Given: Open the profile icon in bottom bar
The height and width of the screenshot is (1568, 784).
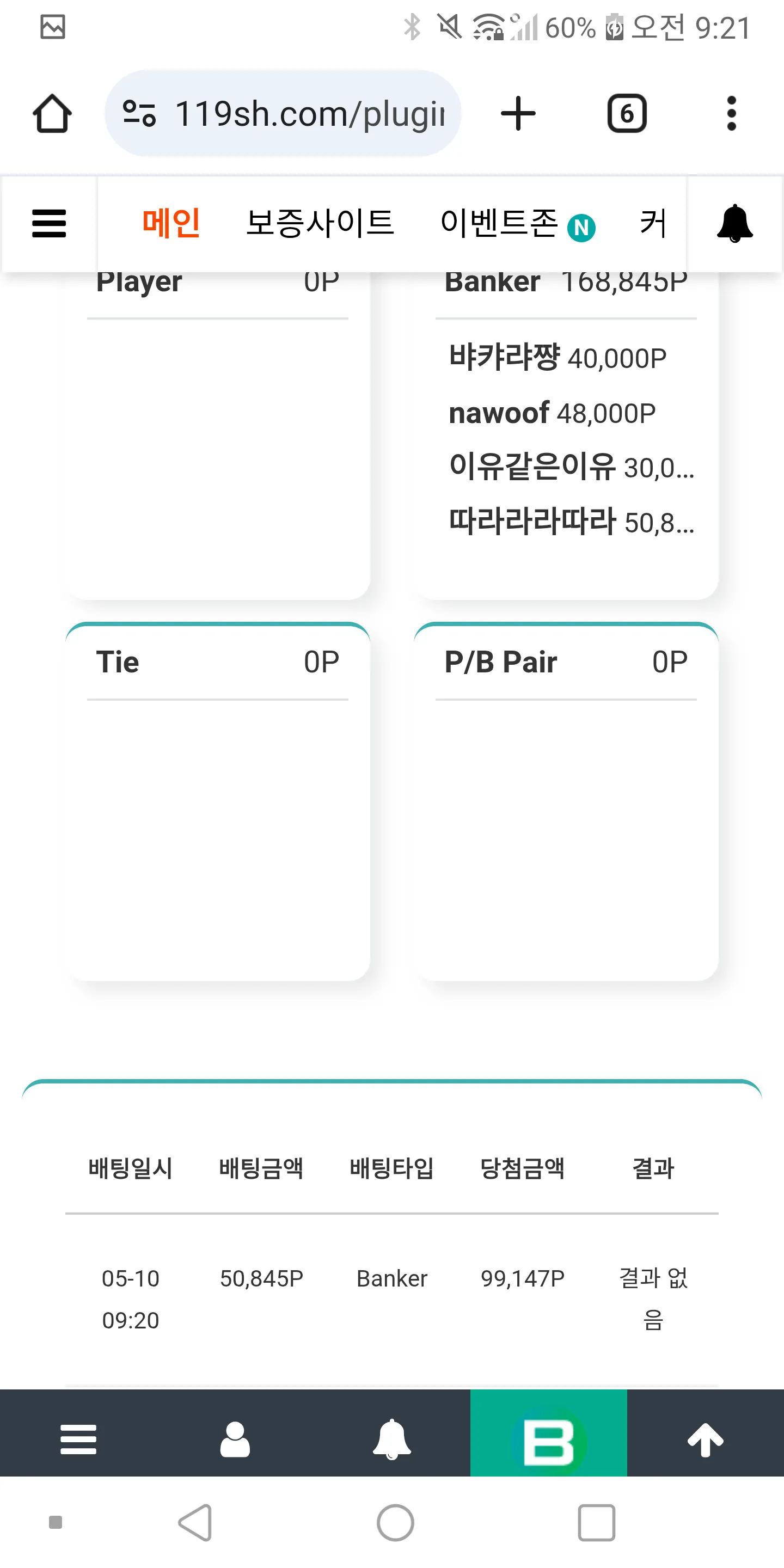Looking at the screenshot, I should 235,1439.
